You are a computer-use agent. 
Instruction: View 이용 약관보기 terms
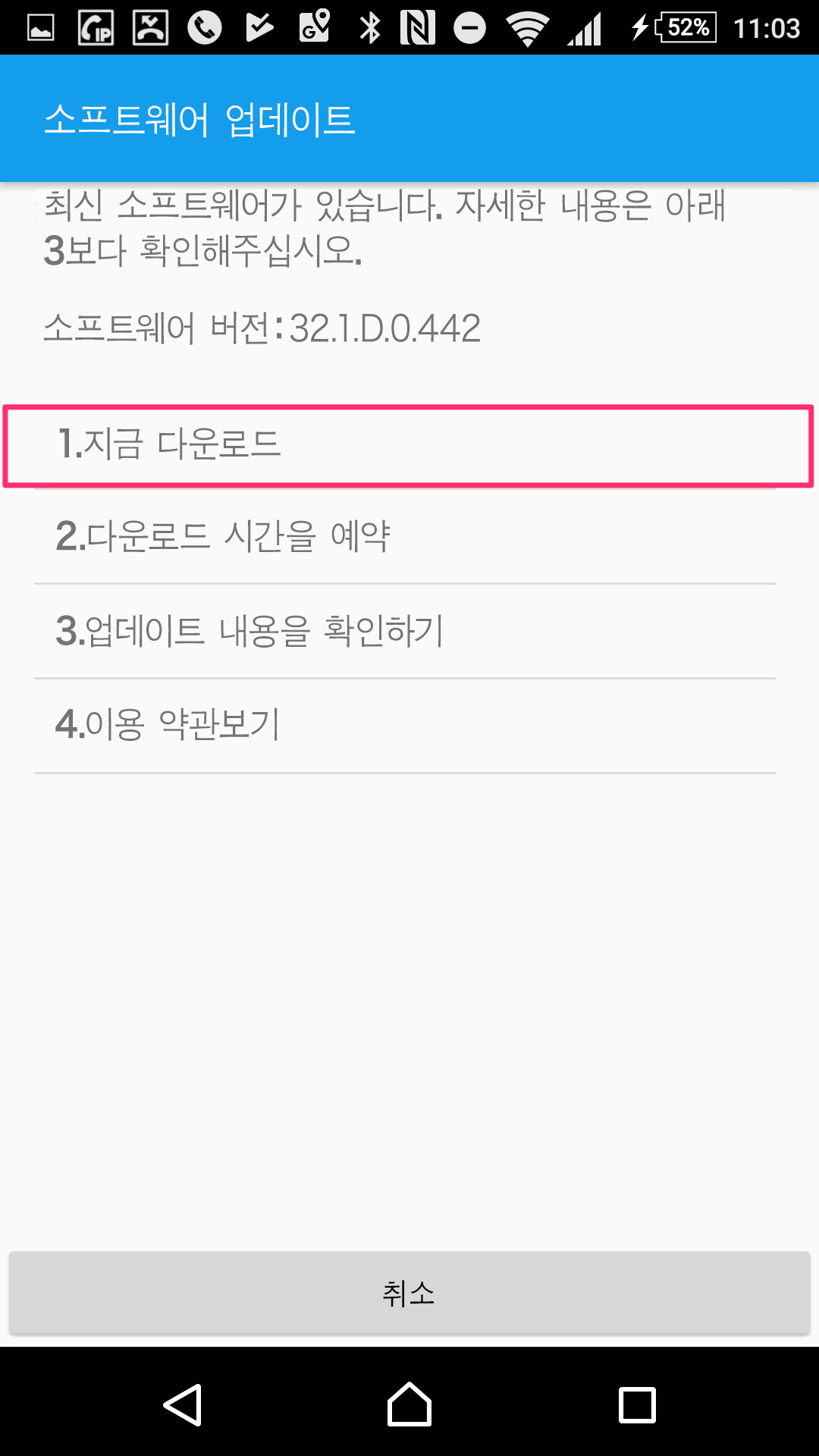[405, 725]
